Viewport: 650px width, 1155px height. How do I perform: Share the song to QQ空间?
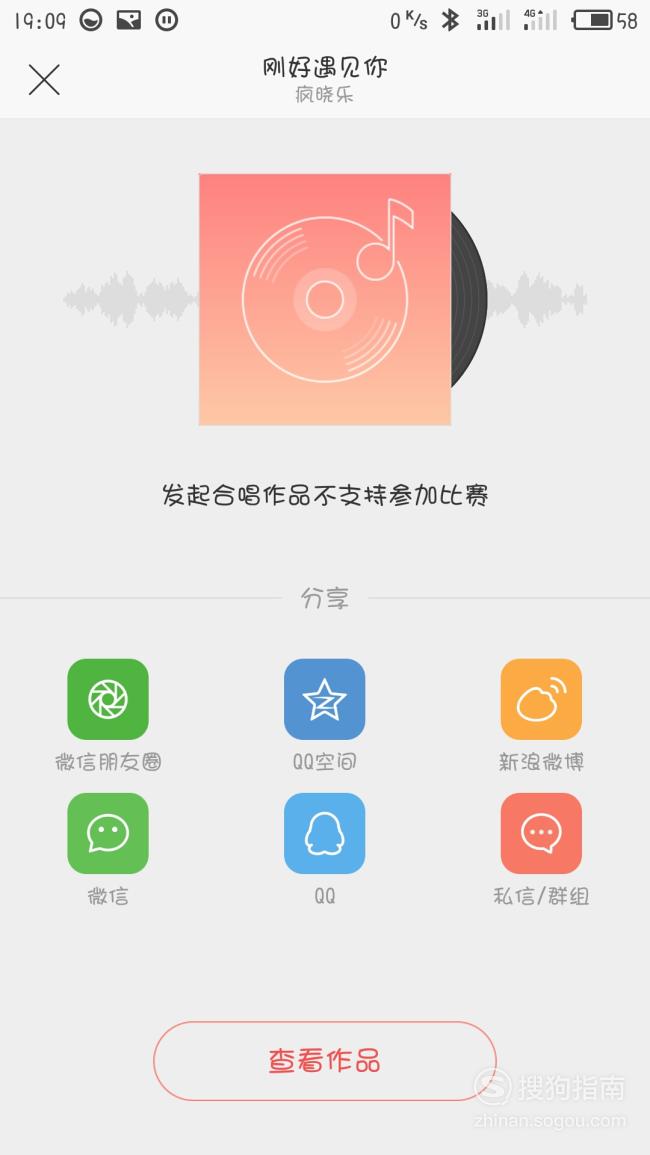tap(324, 699)
